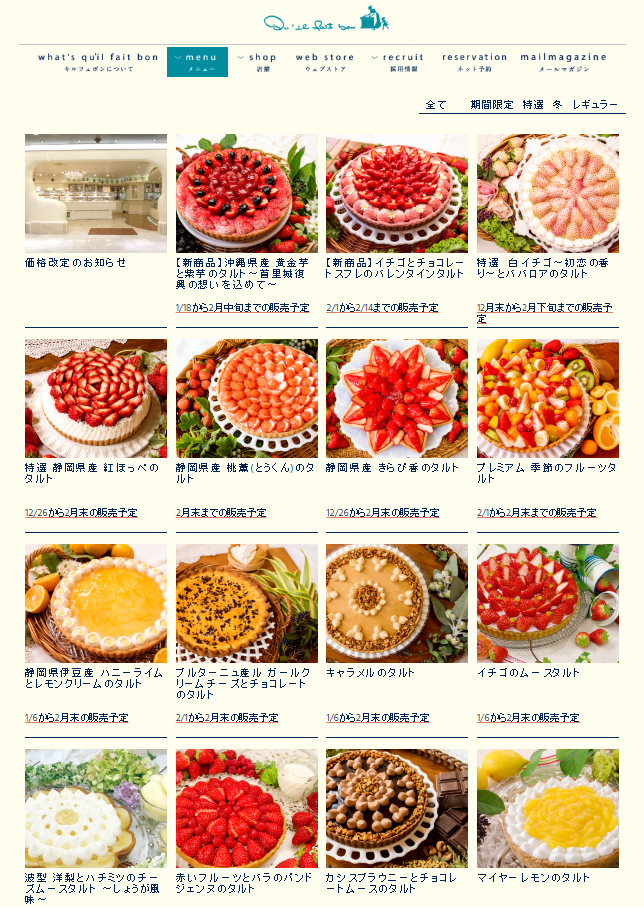This screenshot has width=644, height=907.
Task: Open the 価格改定のお知らせ notice
Action: click(96, 193)
